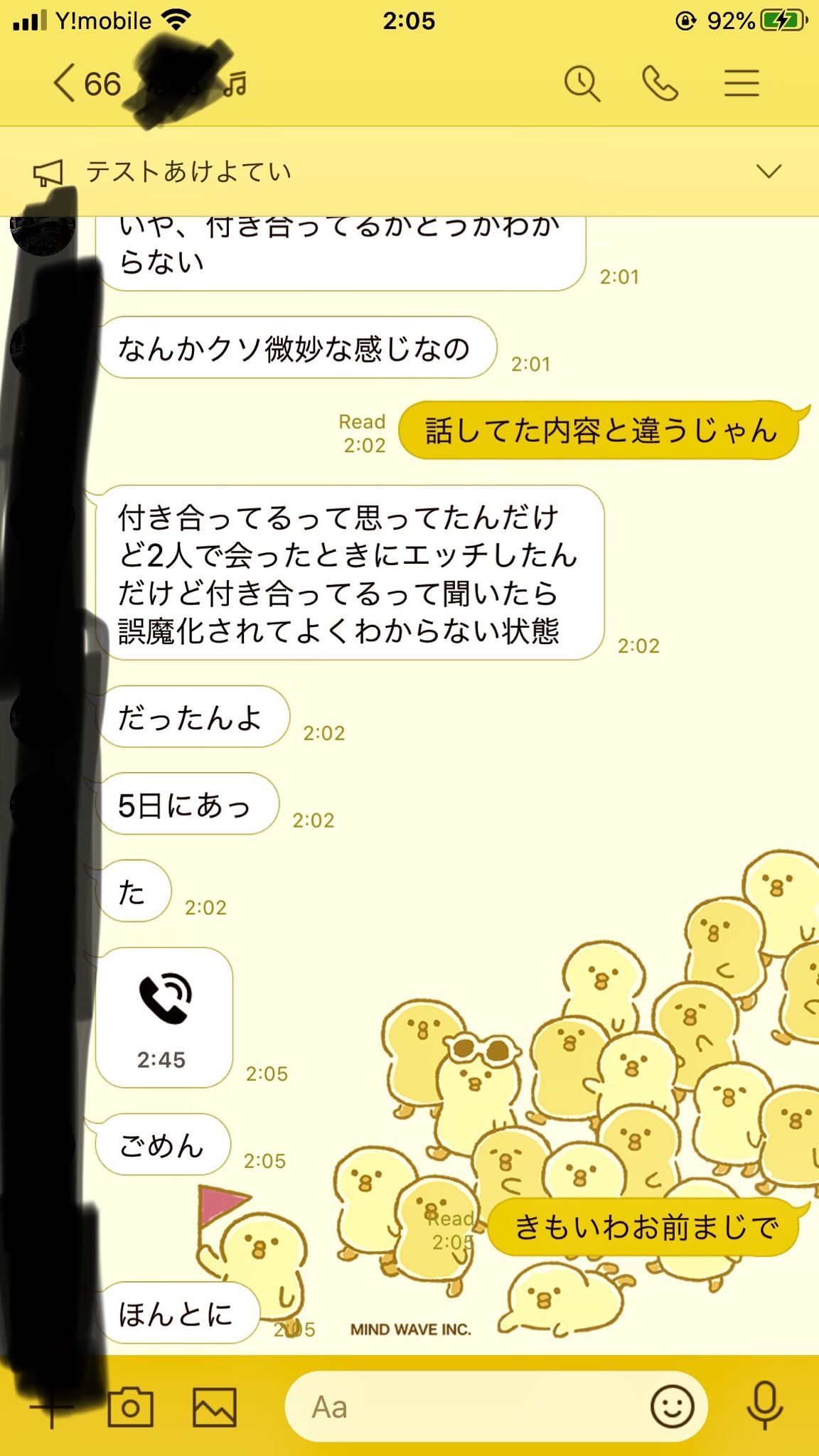The width and height of the screenshot is (819, 1456).
Task: Open the 2:45 call history bubble
Action: pos(164,1017)
